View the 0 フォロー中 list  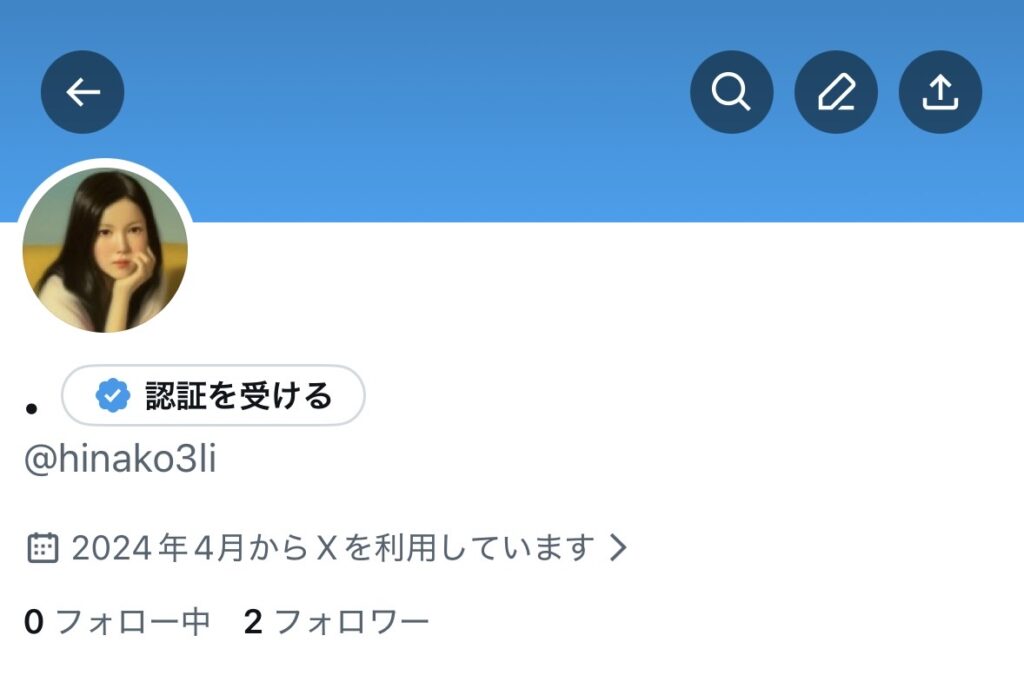click(x=117, y=622)
